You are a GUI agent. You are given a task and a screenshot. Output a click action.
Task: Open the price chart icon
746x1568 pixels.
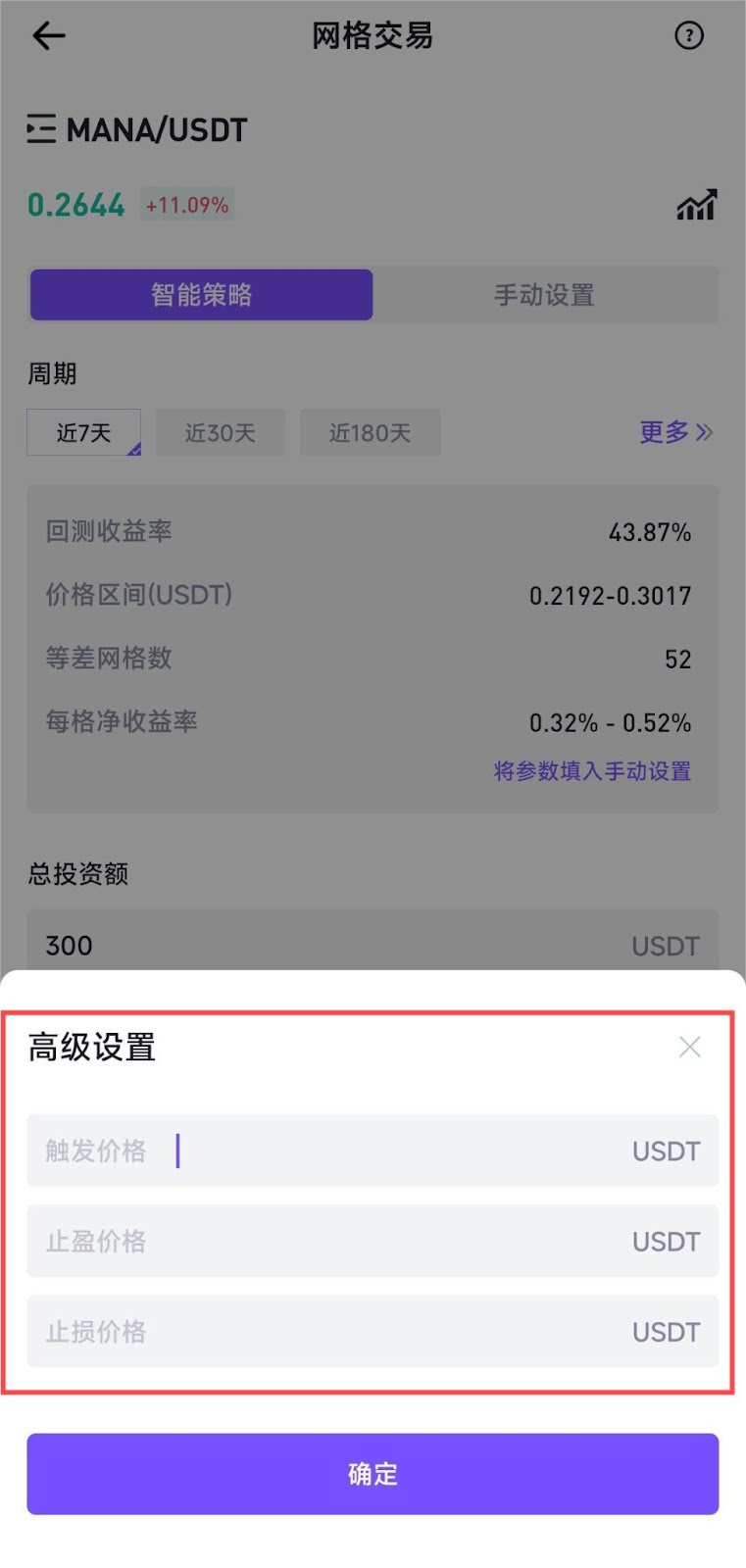[696, 205]
